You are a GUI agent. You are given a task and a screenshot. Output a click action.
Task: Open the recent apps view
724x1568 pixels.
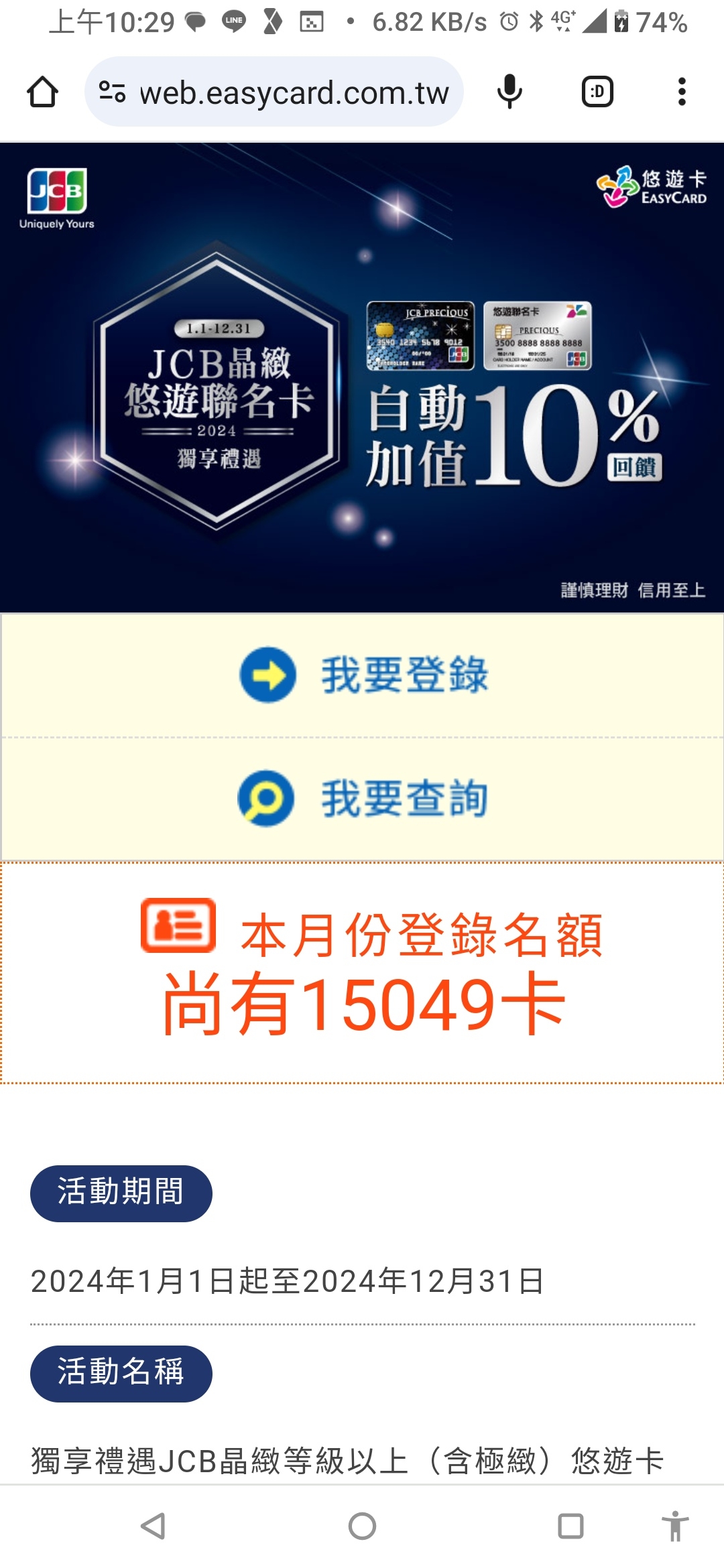(570, 1526)
